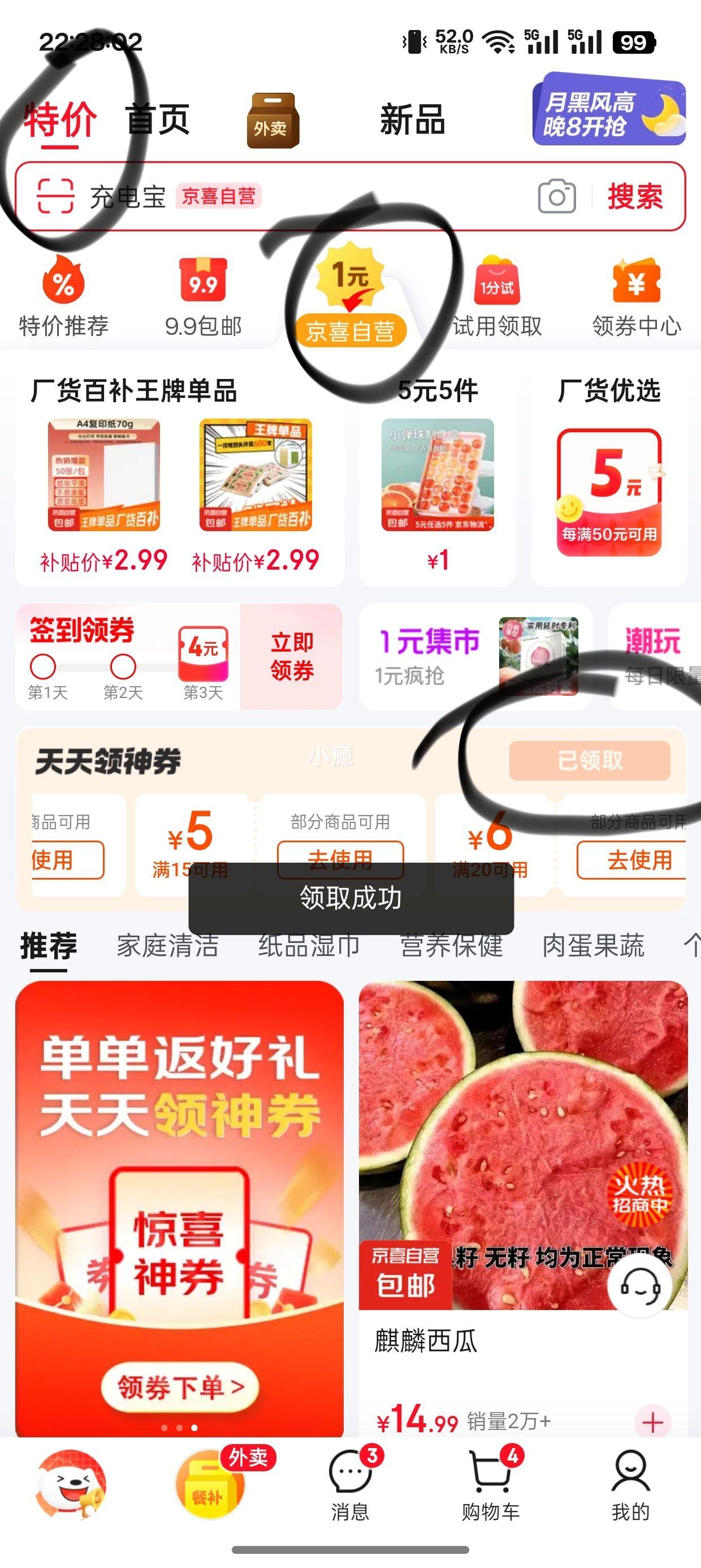Screen dimensions: 701x1568
Task: Claim sign-in coupon with 立即领券
Action: (292, 656)
